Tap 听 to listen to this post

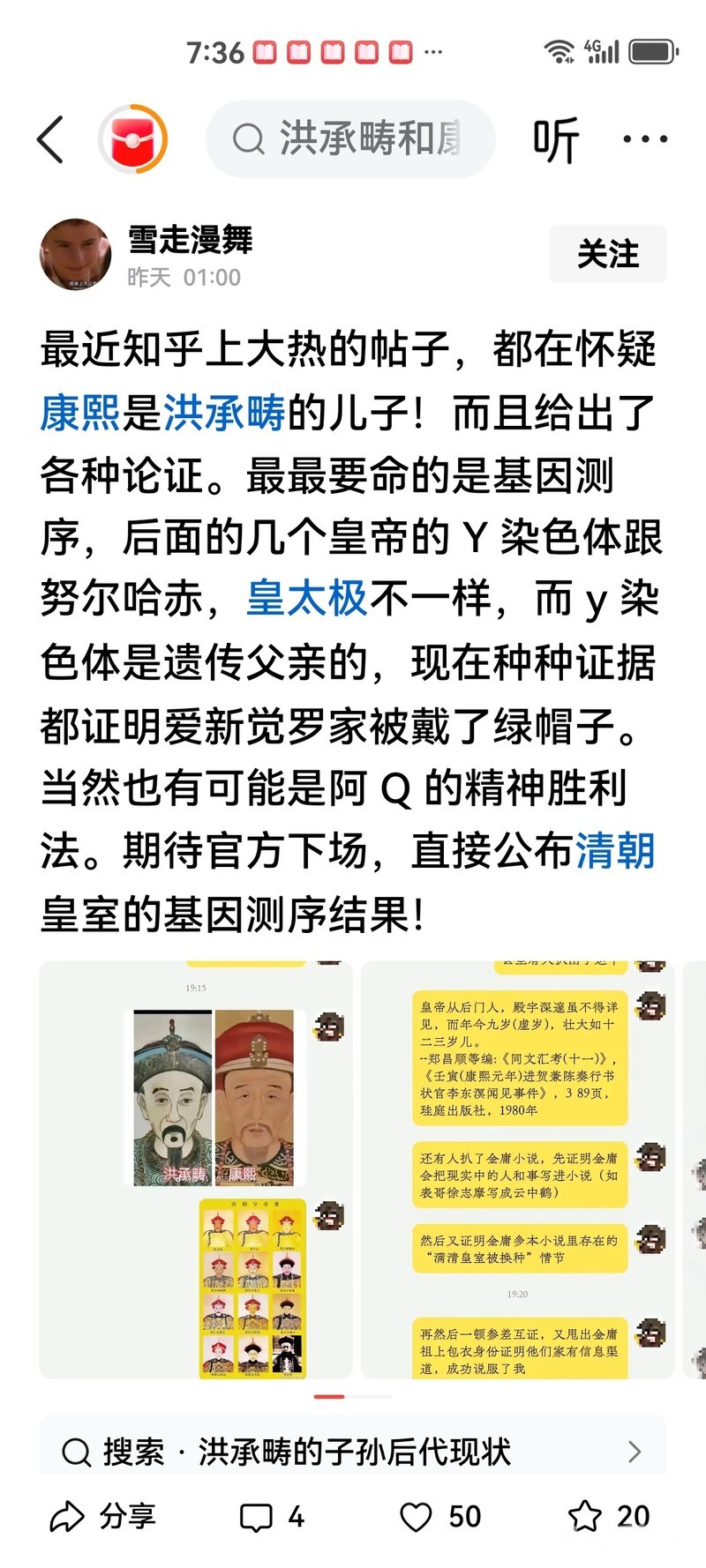[555, 139]
